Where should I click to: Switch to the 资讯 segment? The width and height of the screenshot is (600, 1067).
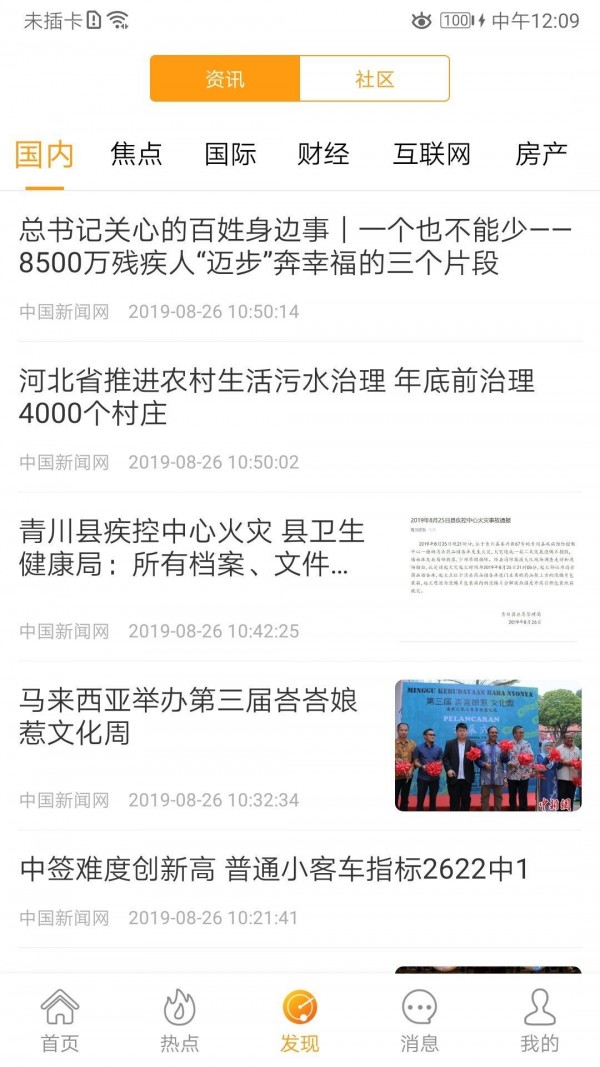pos(225,79)
